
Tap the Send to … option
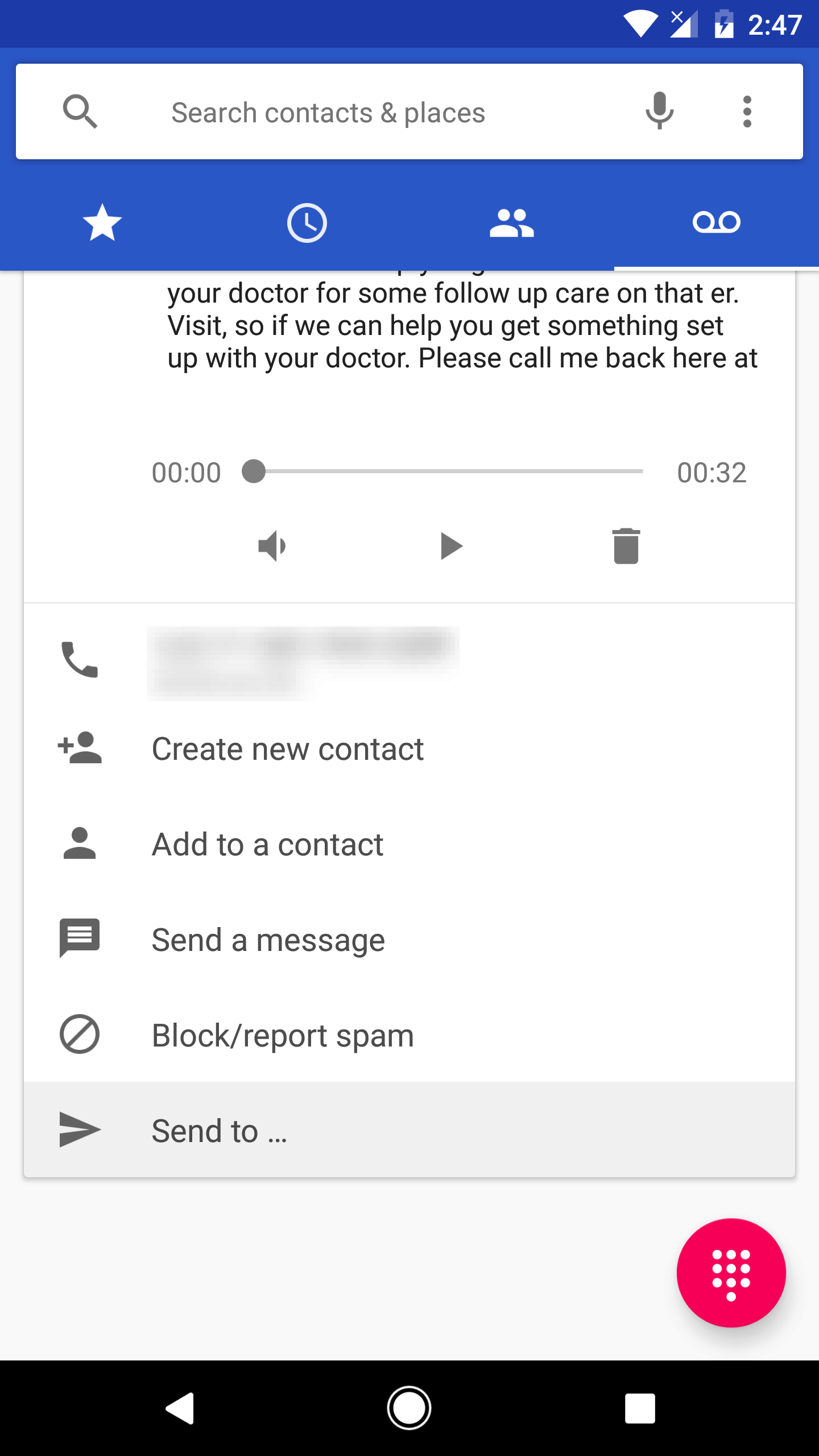tap(409, 1130)
